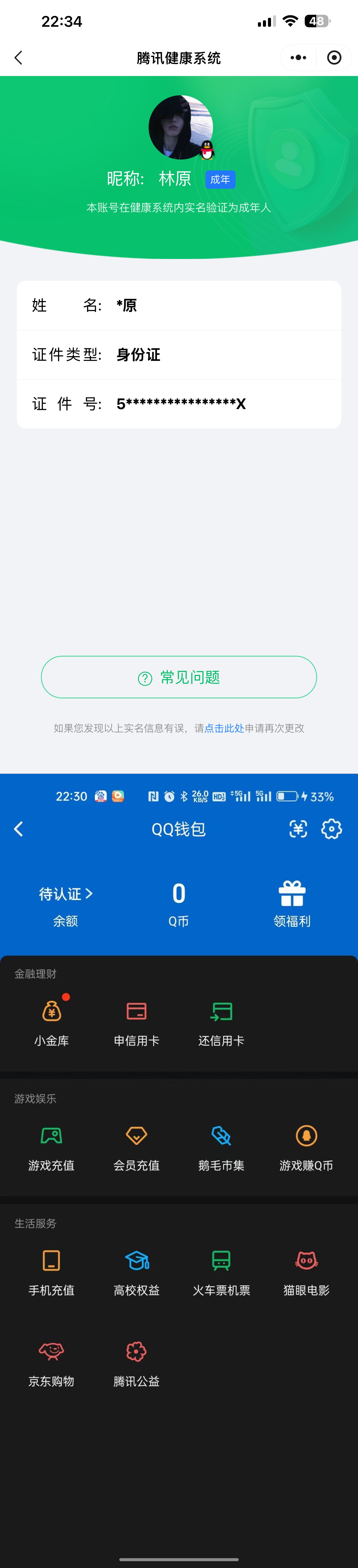Close the 腾讯健康系统 mini program
Viewport: 358px width, 1568px height.
(x=334, y=58)
